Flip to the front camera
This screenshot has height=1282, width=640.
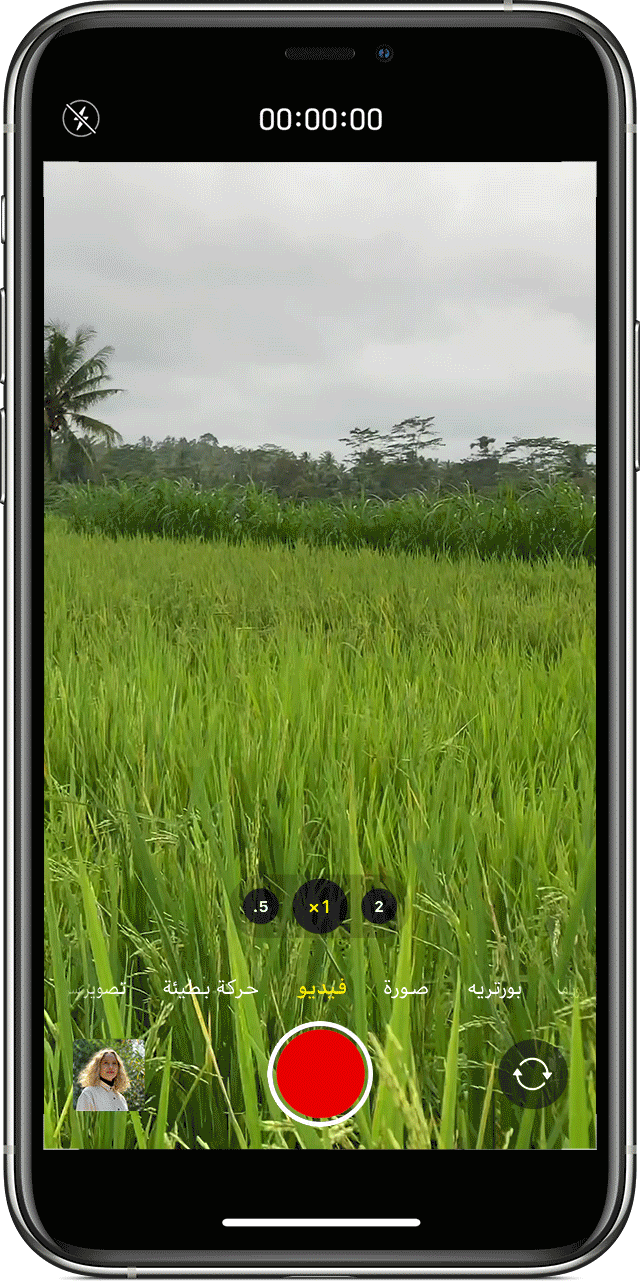[533, 1074]
